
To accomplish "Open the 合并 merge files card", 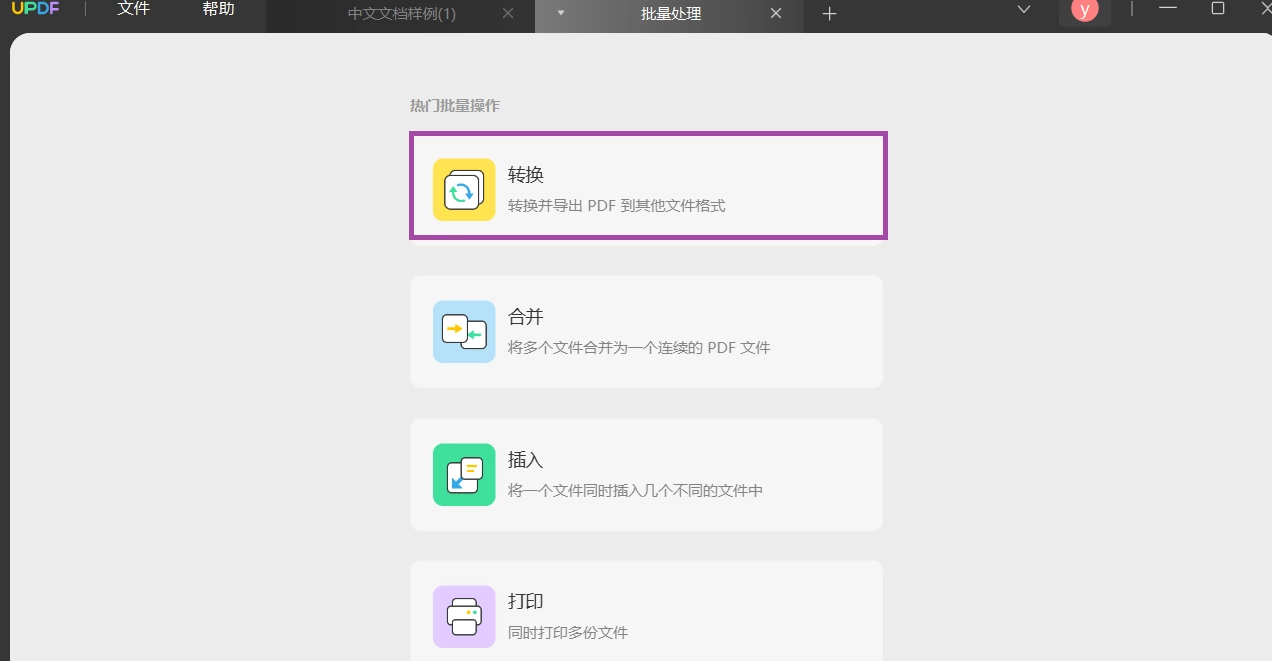I will pyautogui.click(x=646, y=332).
